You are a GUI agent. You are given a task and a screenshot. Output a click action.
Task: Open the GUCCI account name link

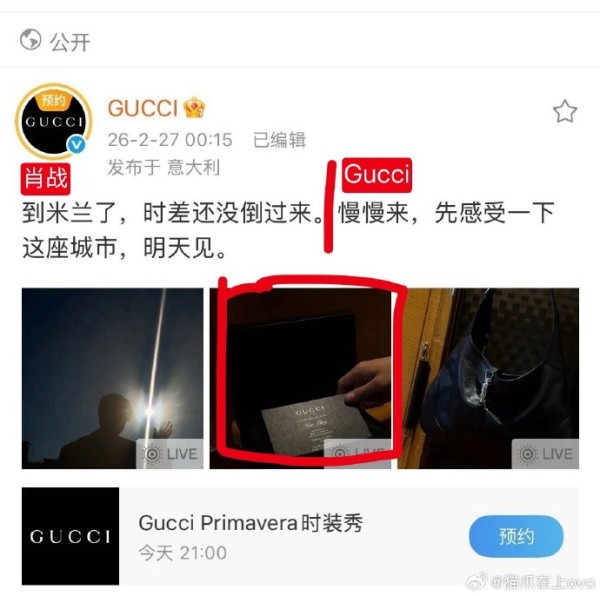coord(142,108)
